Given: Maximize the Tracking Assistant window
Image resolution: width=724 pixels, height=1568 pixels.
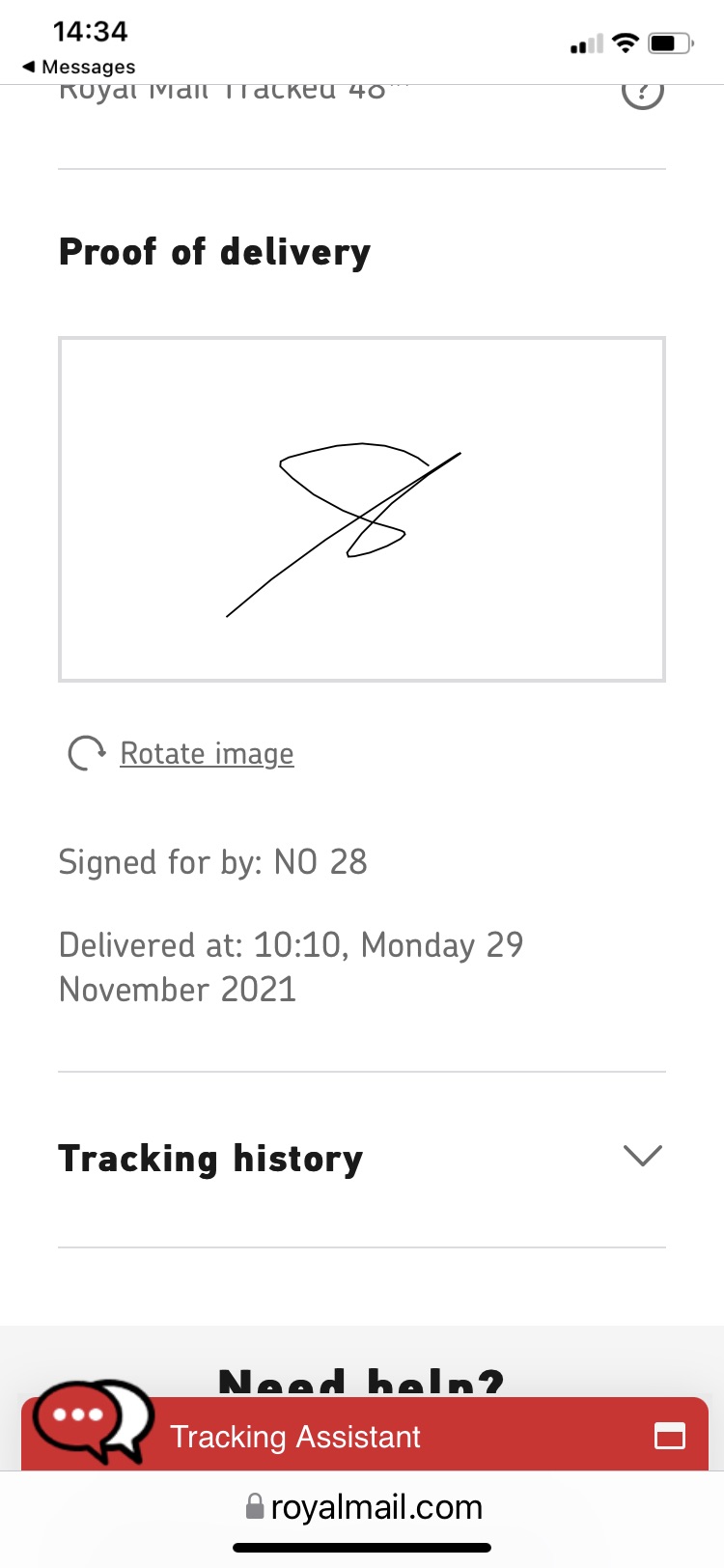Looking at the screenshot, I should (x=670, y=1436).
